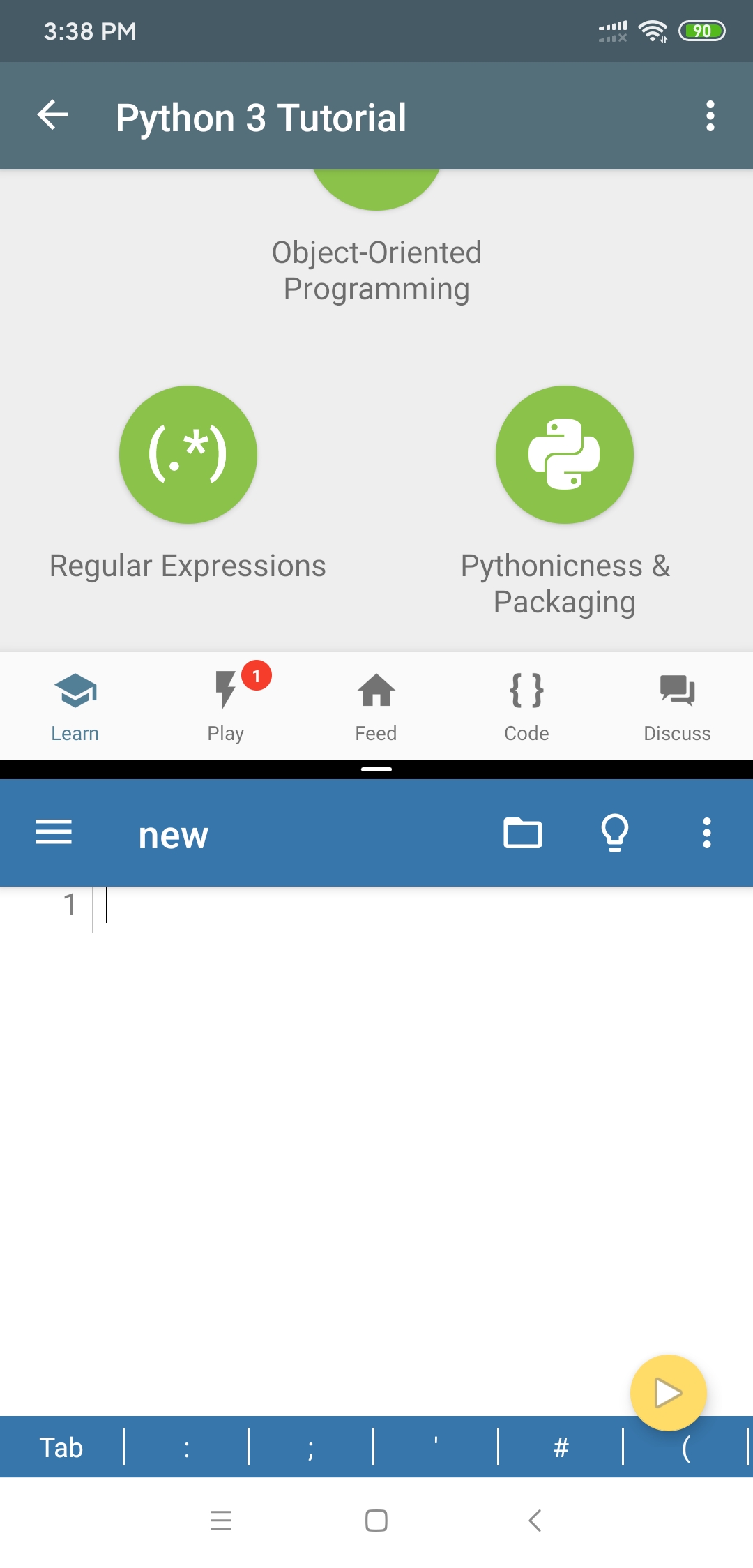Tap the lightbulb icon
The height and width of the screenshot is (1568, 753).
pos(614,832)
